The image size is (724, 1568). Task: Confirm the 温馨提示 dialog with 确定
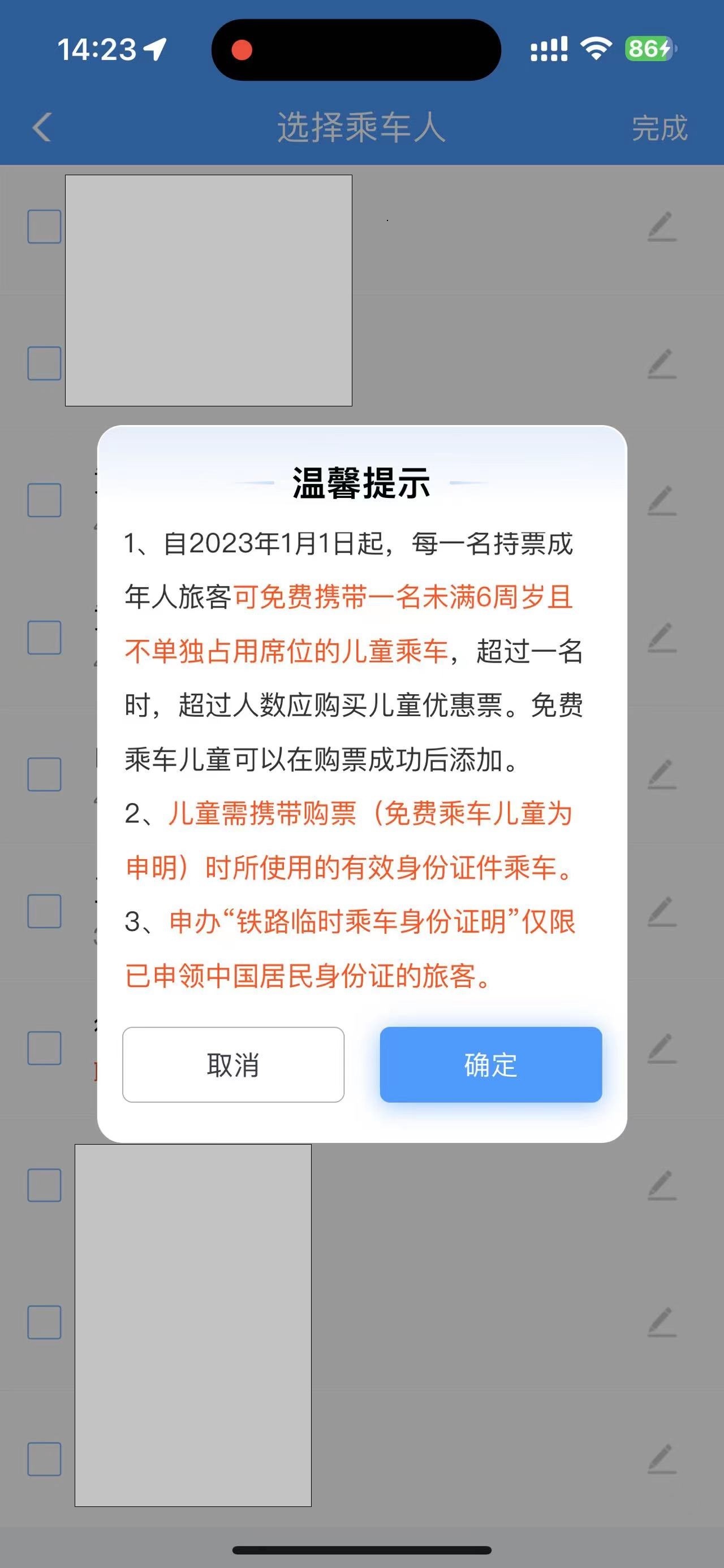pyautogui.click(x=490, y=1064)
